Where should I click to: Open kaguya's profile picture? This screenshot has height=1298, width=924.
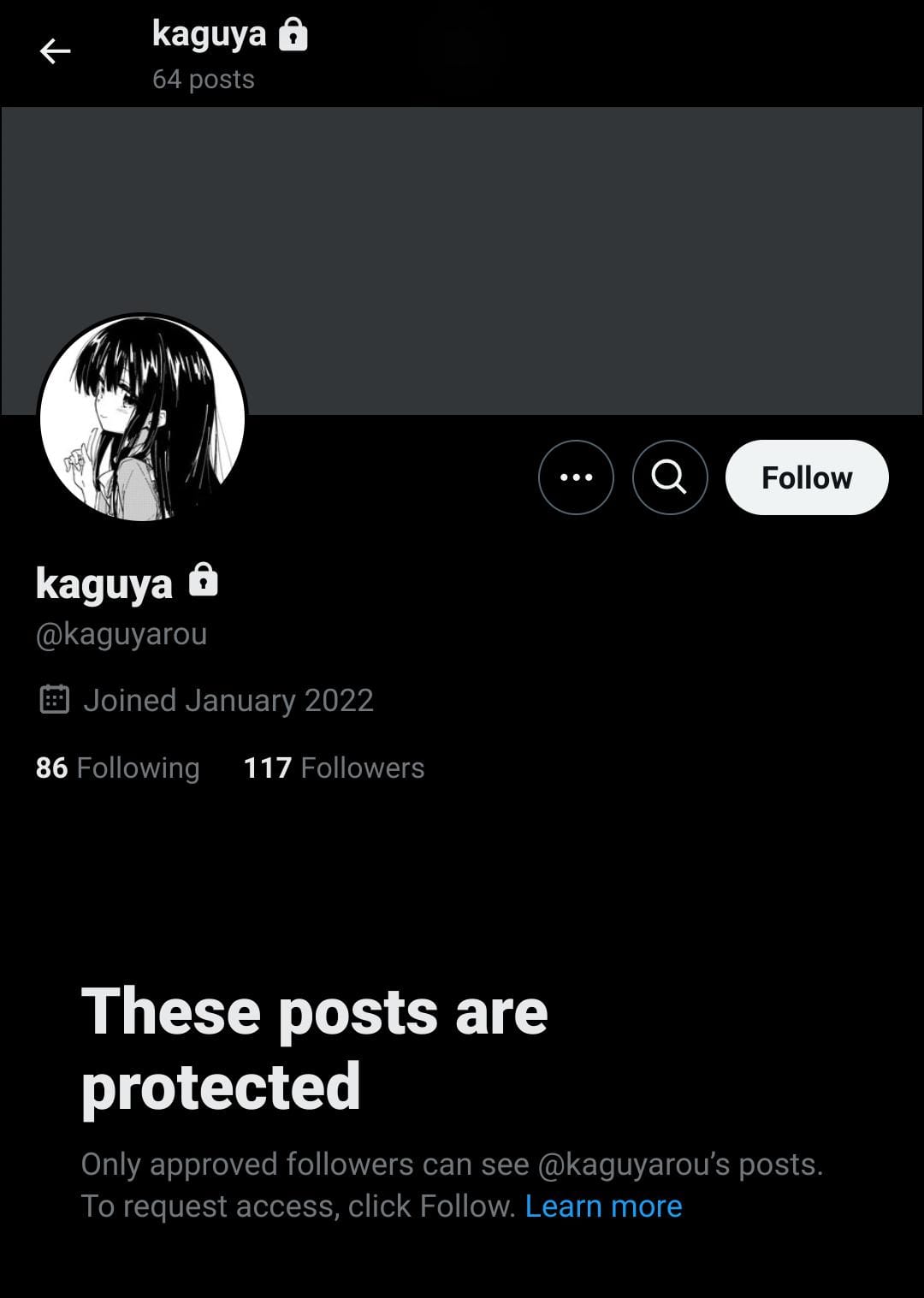(143, 418)
